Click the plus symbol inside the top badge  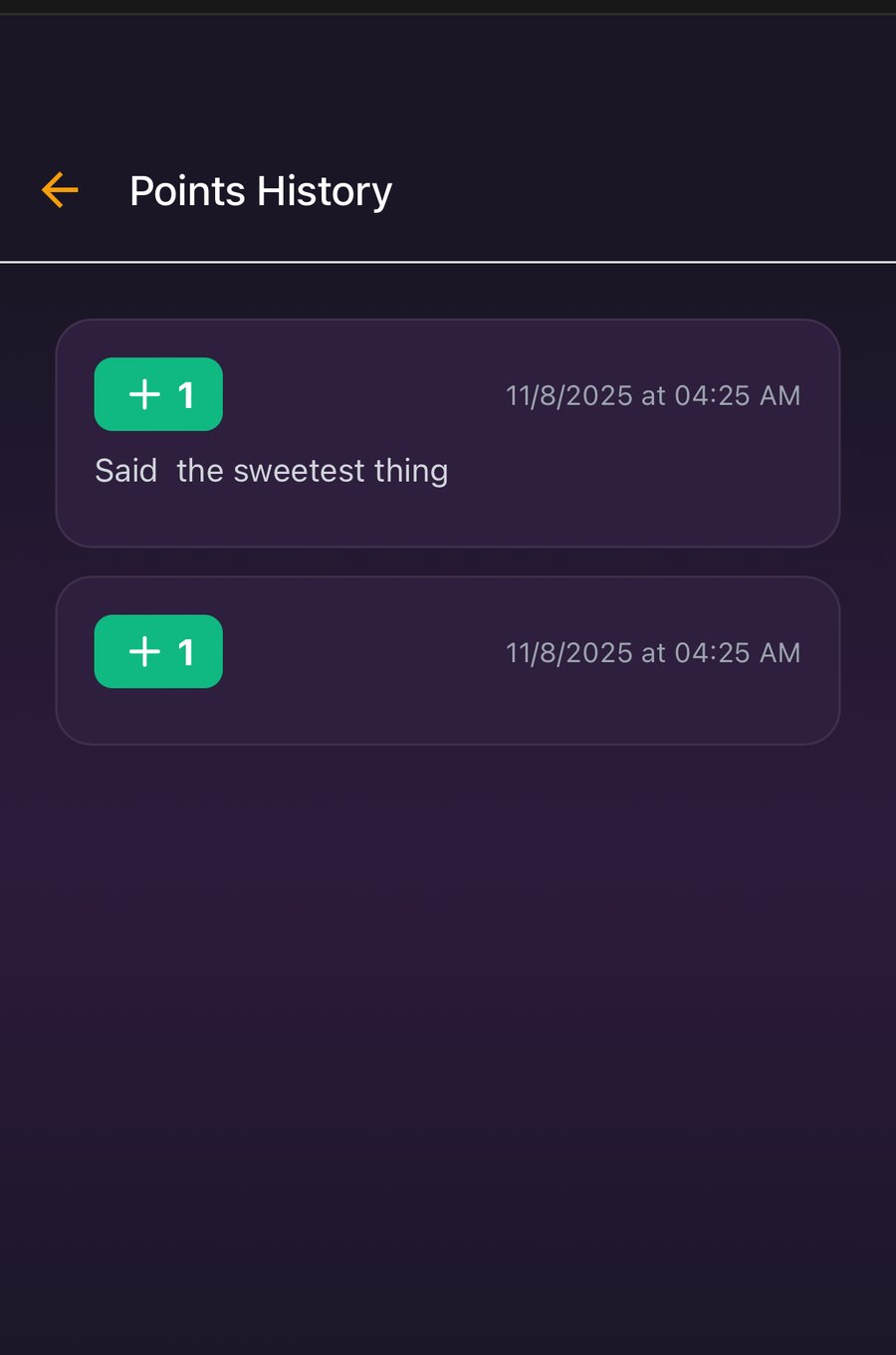(x=143, y=394)
